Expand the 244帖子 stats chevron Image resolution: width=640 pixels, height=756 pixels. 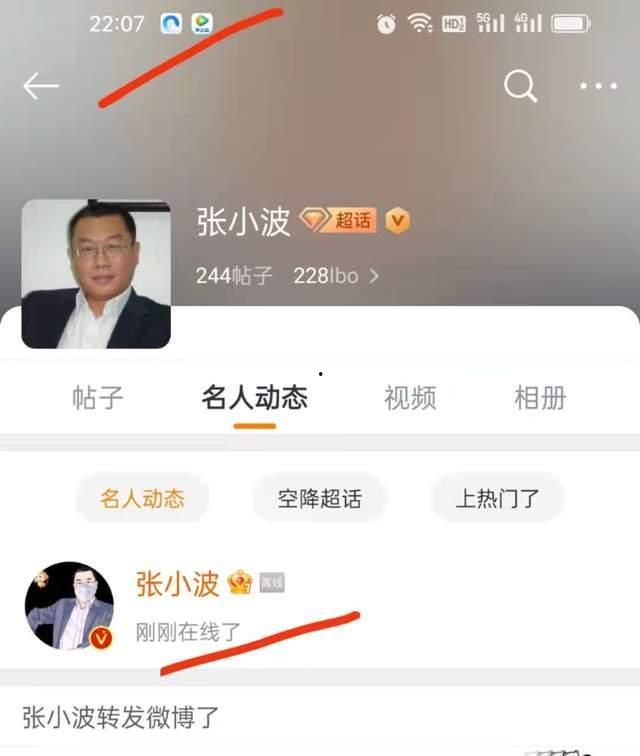374,276
